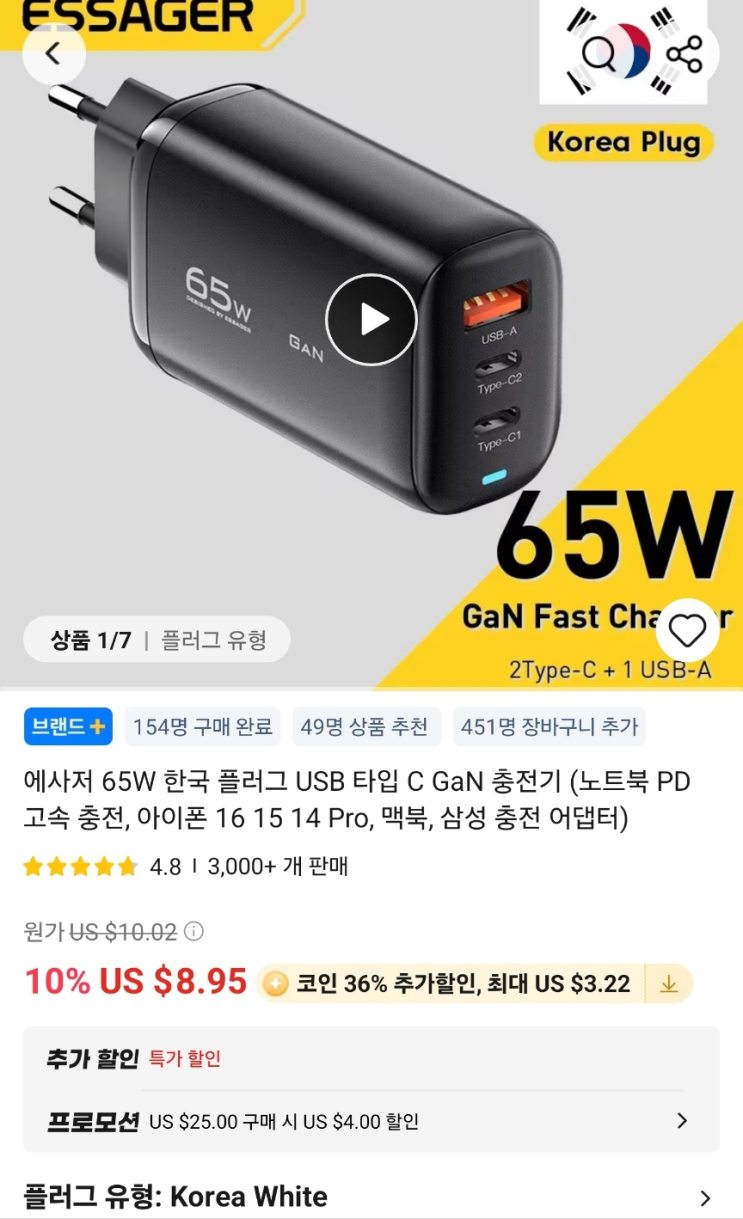This screenshot has height=1219, width=743.
Task: Jump to 플러그 유형 images
Action: pos(214,640)
